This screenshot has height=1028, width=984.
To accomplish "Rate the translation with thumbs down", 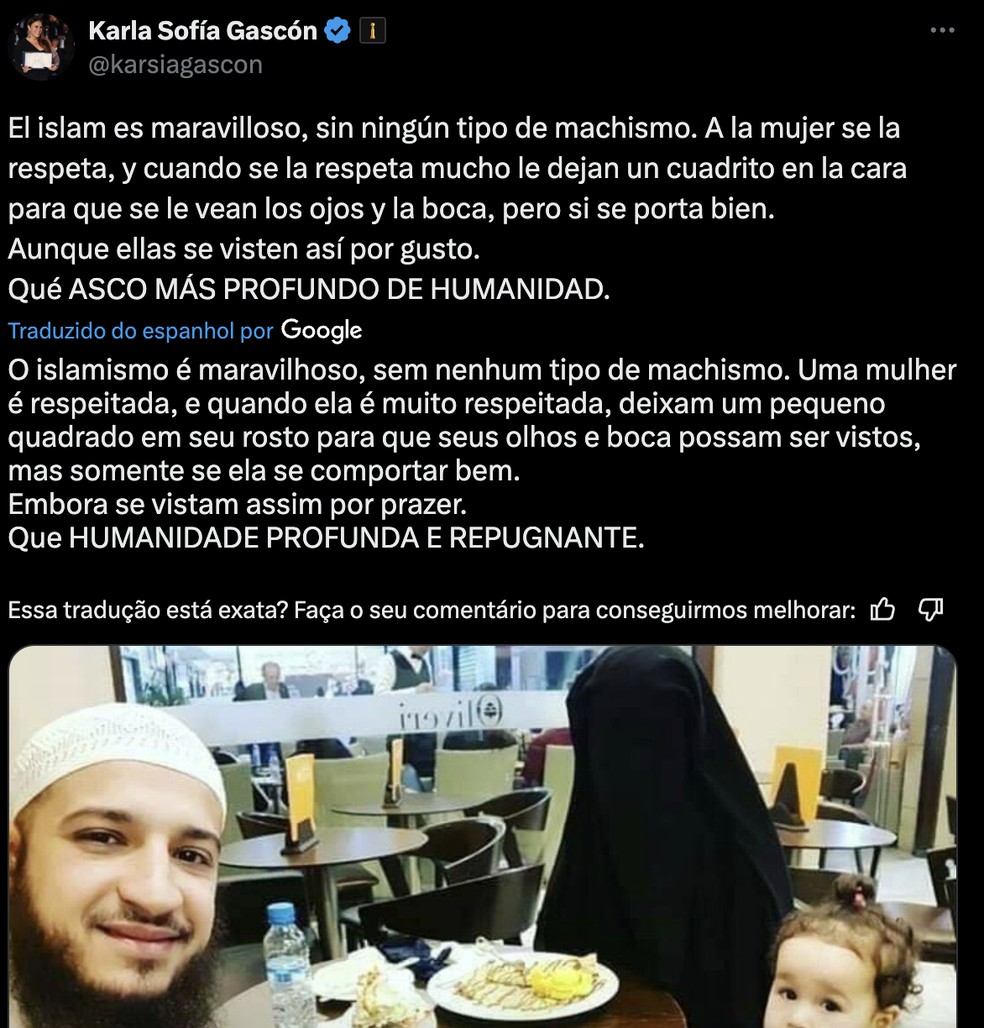I will [x=930, y=609].
